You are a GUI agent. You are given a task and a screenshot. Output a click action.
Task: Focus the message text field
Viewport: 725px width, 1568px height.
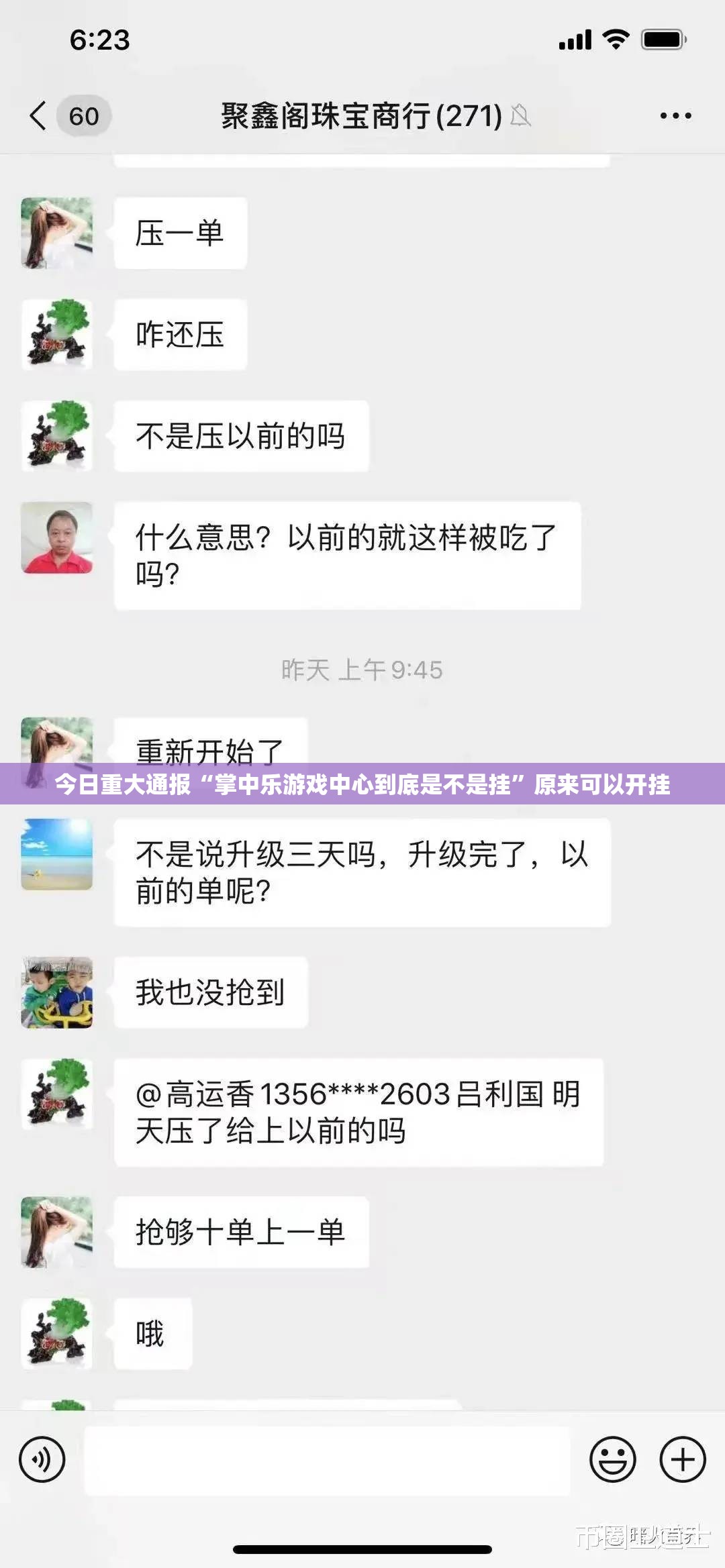327,1460
